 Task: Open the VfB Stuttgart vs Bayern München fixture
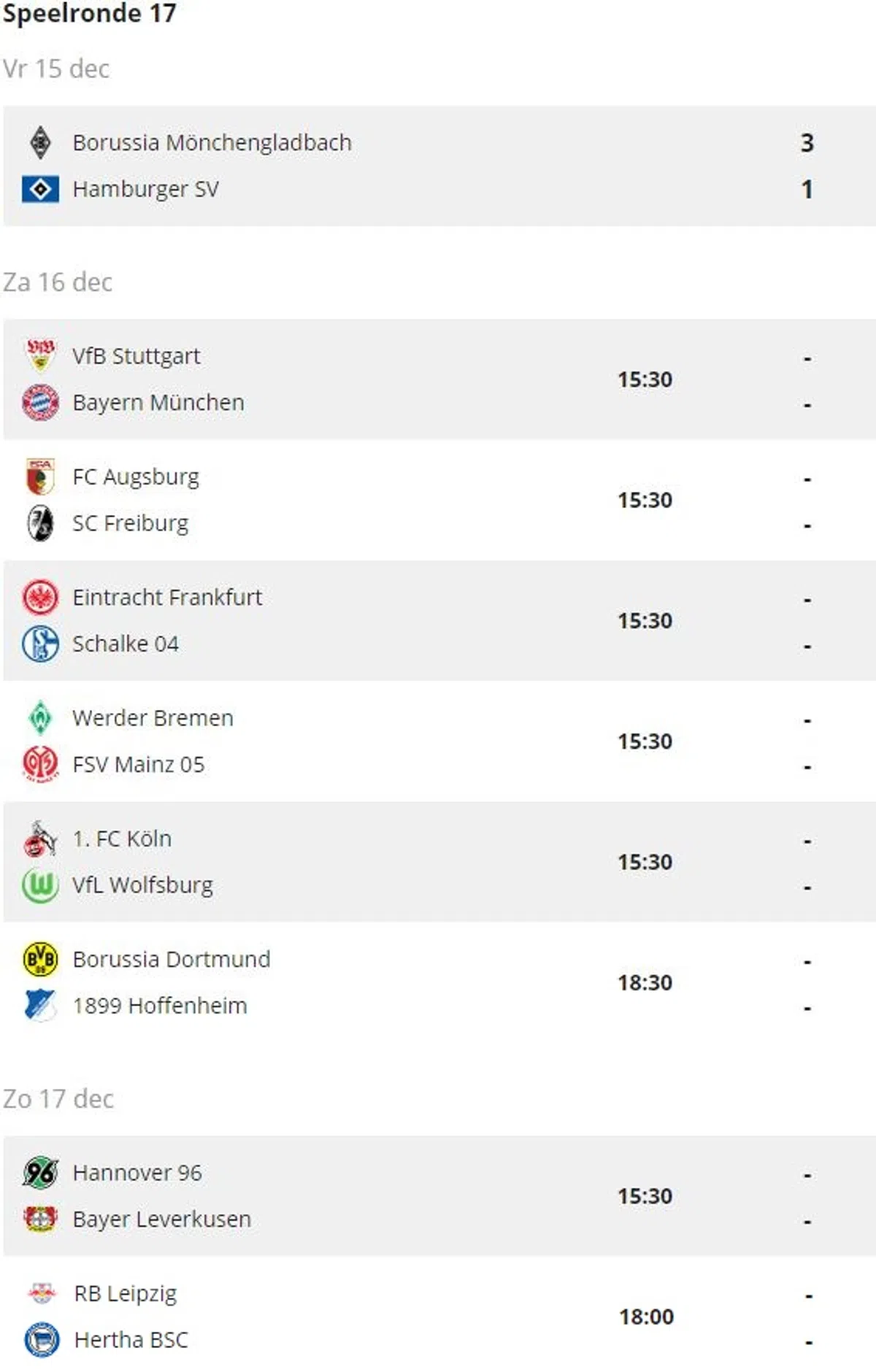coord(438,379)
